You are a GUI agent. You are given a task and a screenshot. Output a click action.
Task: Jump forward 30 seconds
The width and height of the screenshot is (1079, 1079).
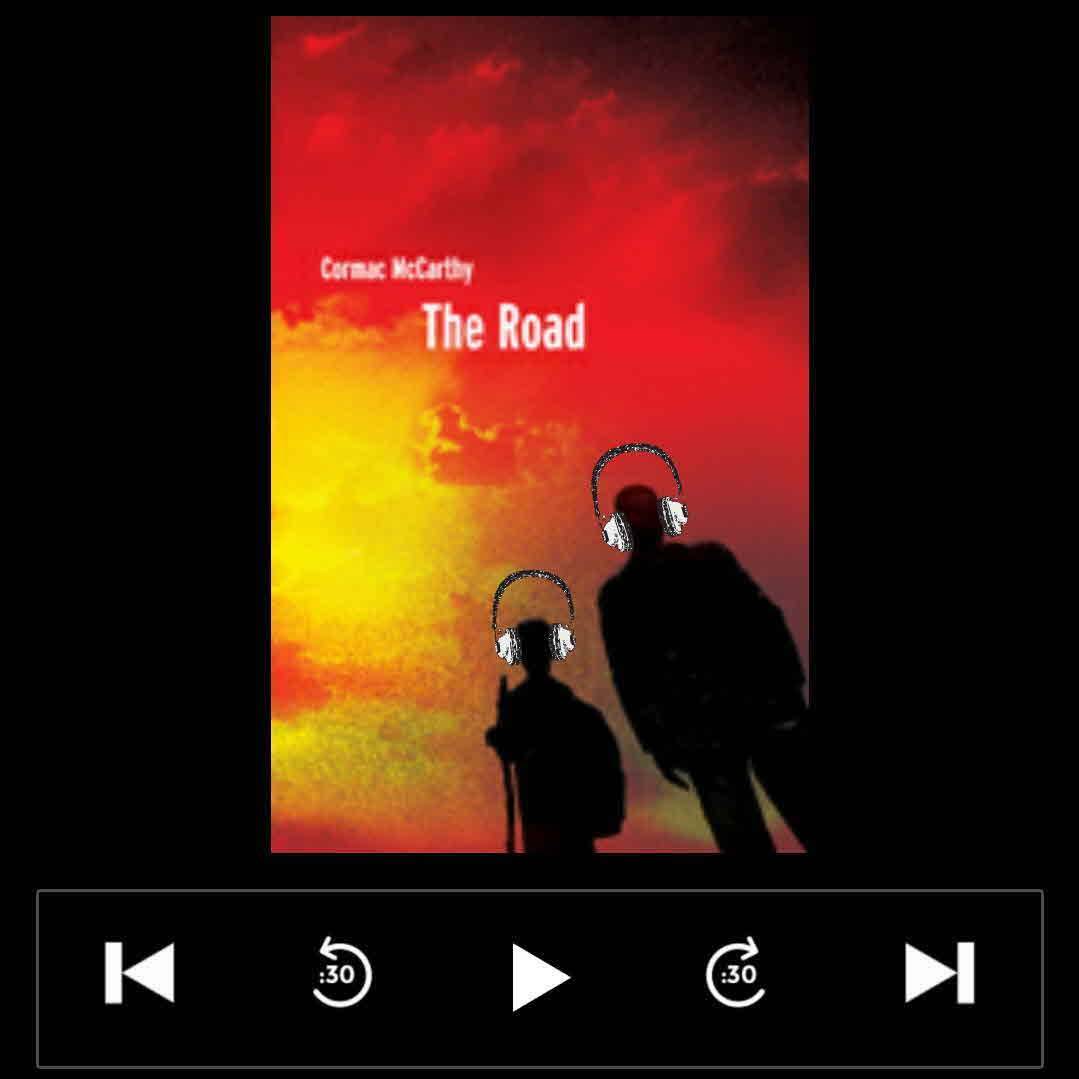737,972
